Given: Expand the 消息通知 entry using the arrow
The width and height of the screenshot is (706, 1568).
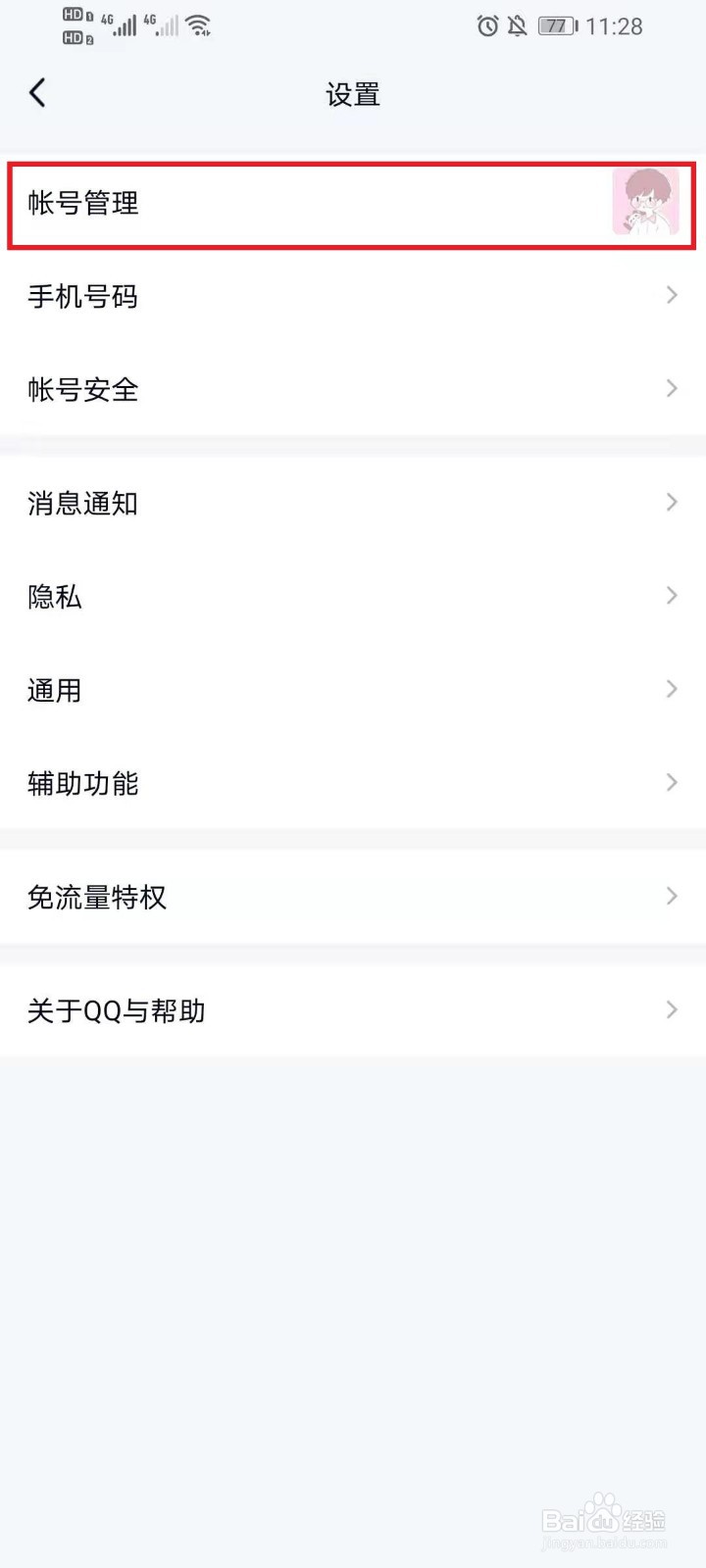Looking at the screenshot, I should (671, 502).
